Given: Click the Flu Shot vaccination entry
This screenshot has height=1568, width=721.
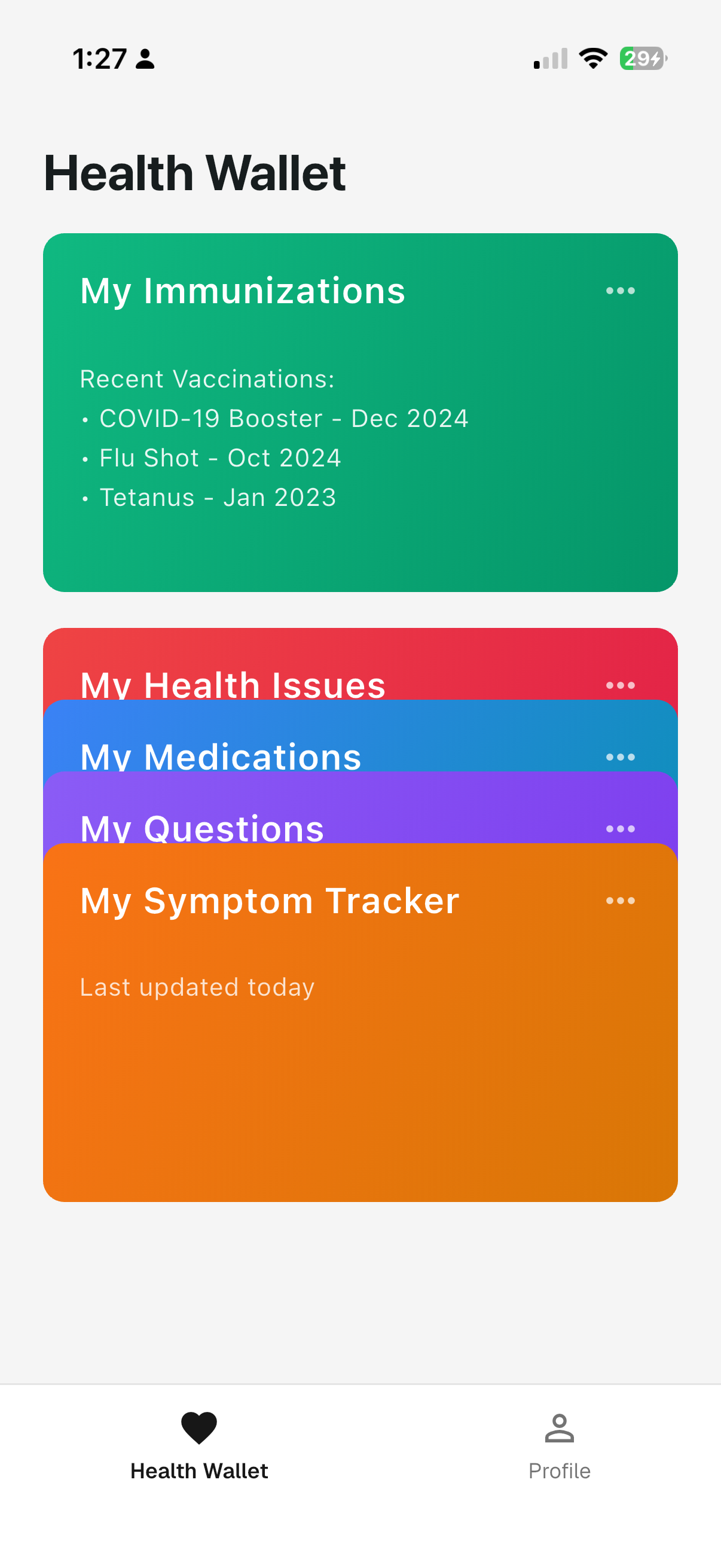Looking at the screenshot, I should coord(219,457).
